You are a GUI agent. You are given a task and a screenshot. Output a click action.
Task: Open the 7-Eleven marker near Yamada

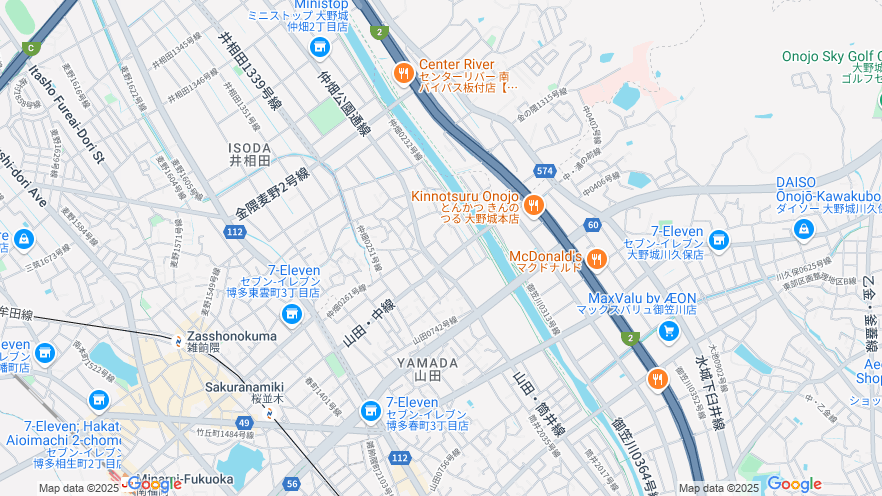tap(370, 411)
